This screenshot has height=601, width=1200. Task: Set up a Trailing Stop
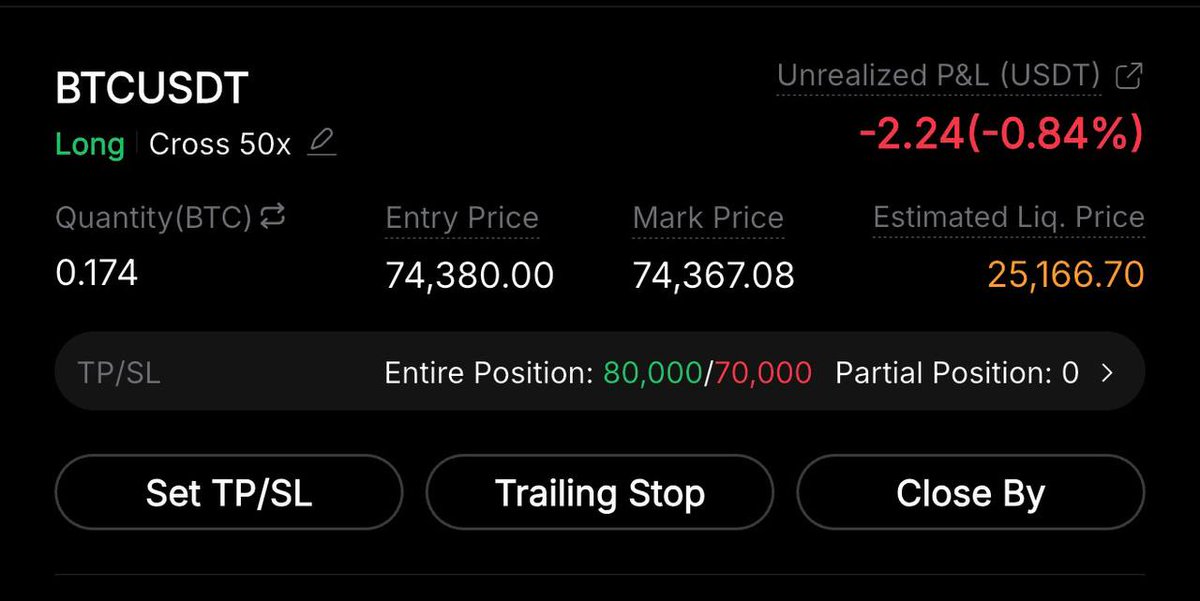(600, 493)
